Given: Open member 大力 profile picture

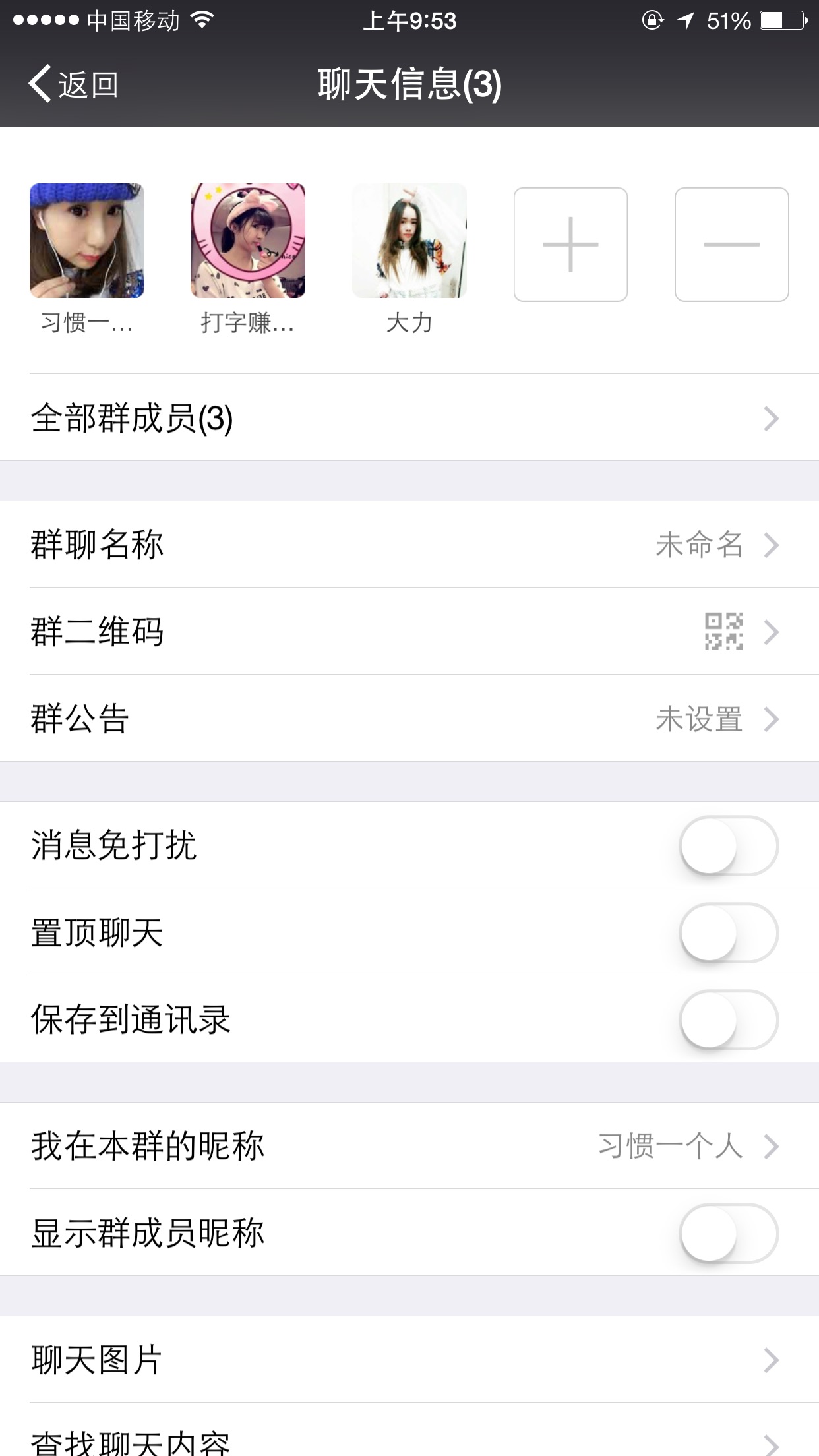Looking at the screenshot, I should (409, 241).
